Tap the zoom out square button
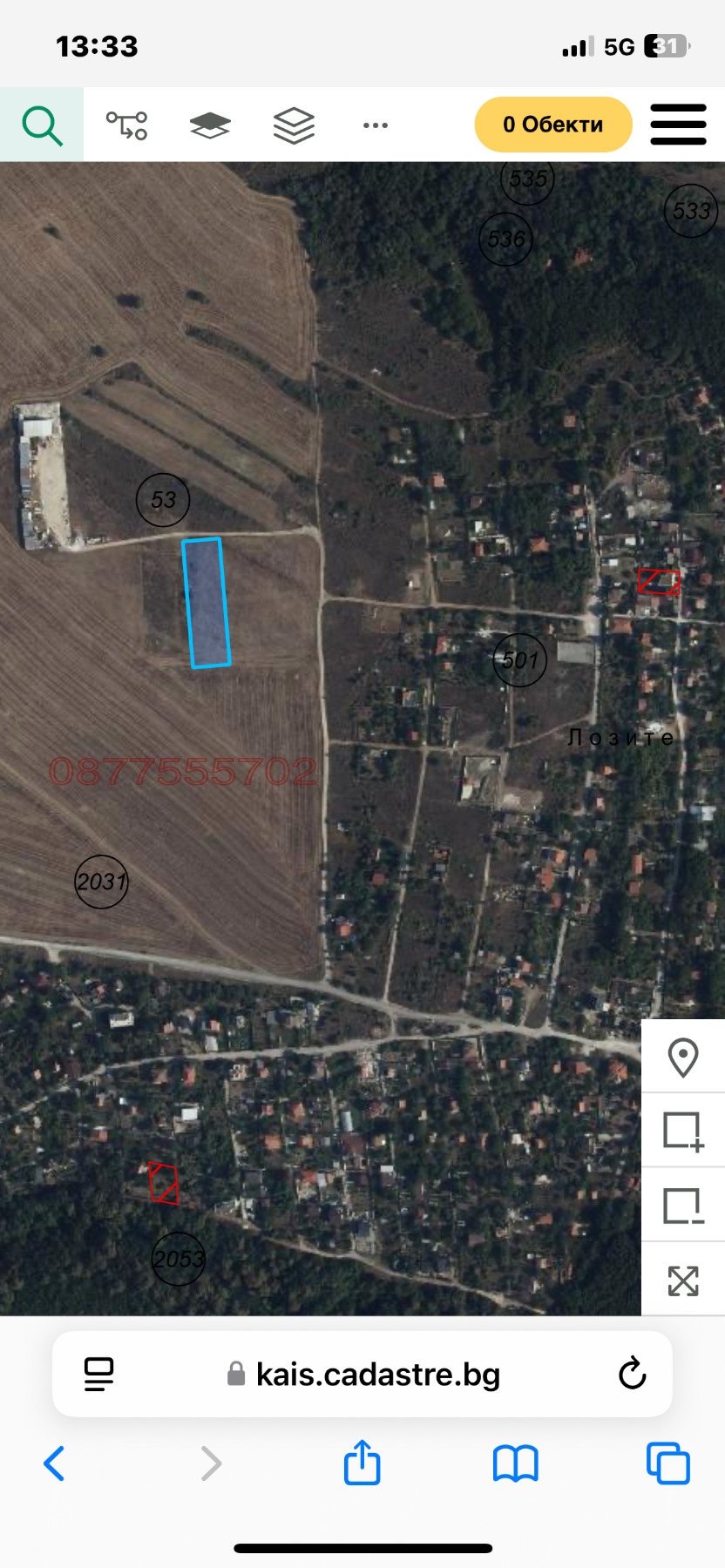The image size is (725, 1568). pyautogui.click(x=683, y=1206)
